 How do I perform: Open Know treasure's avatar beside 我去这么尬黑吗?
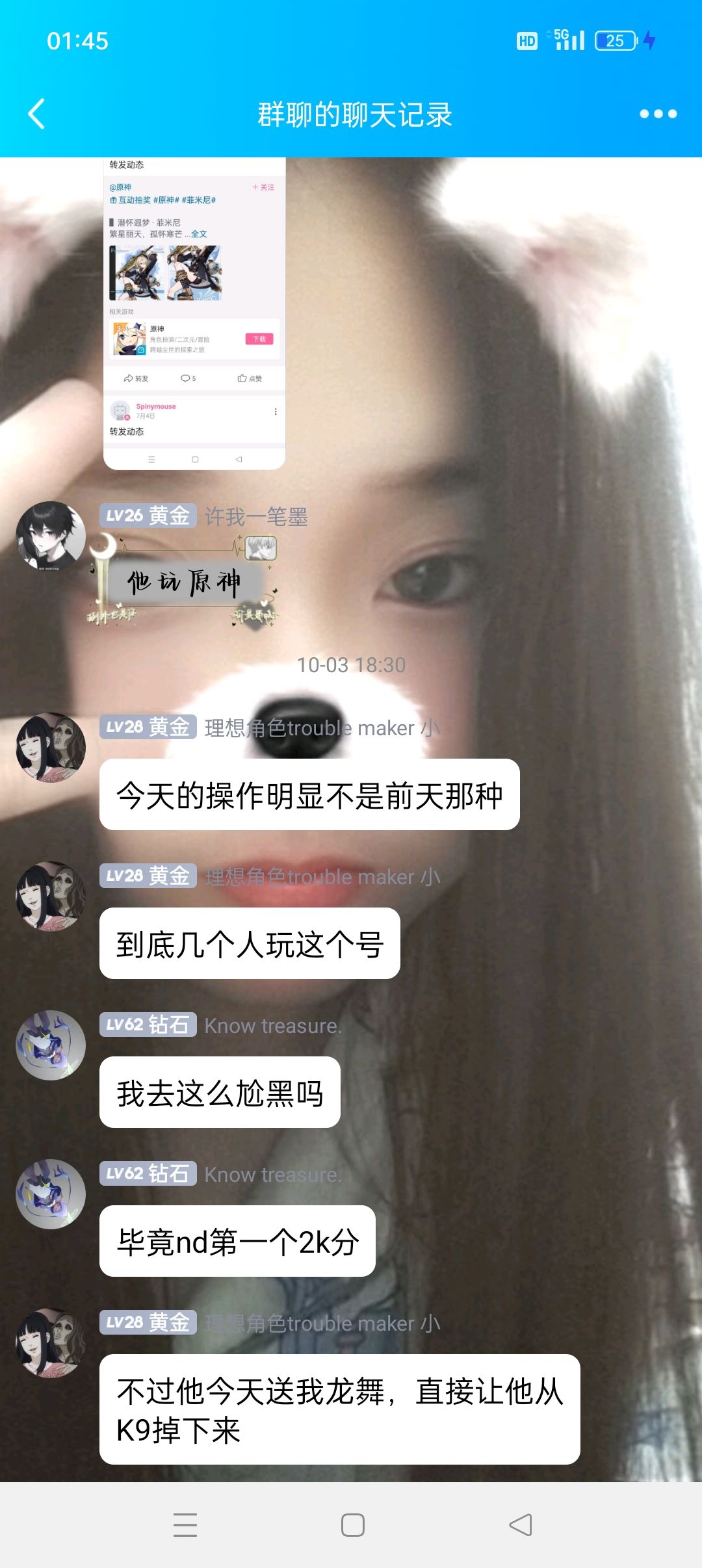[51, 1045]
